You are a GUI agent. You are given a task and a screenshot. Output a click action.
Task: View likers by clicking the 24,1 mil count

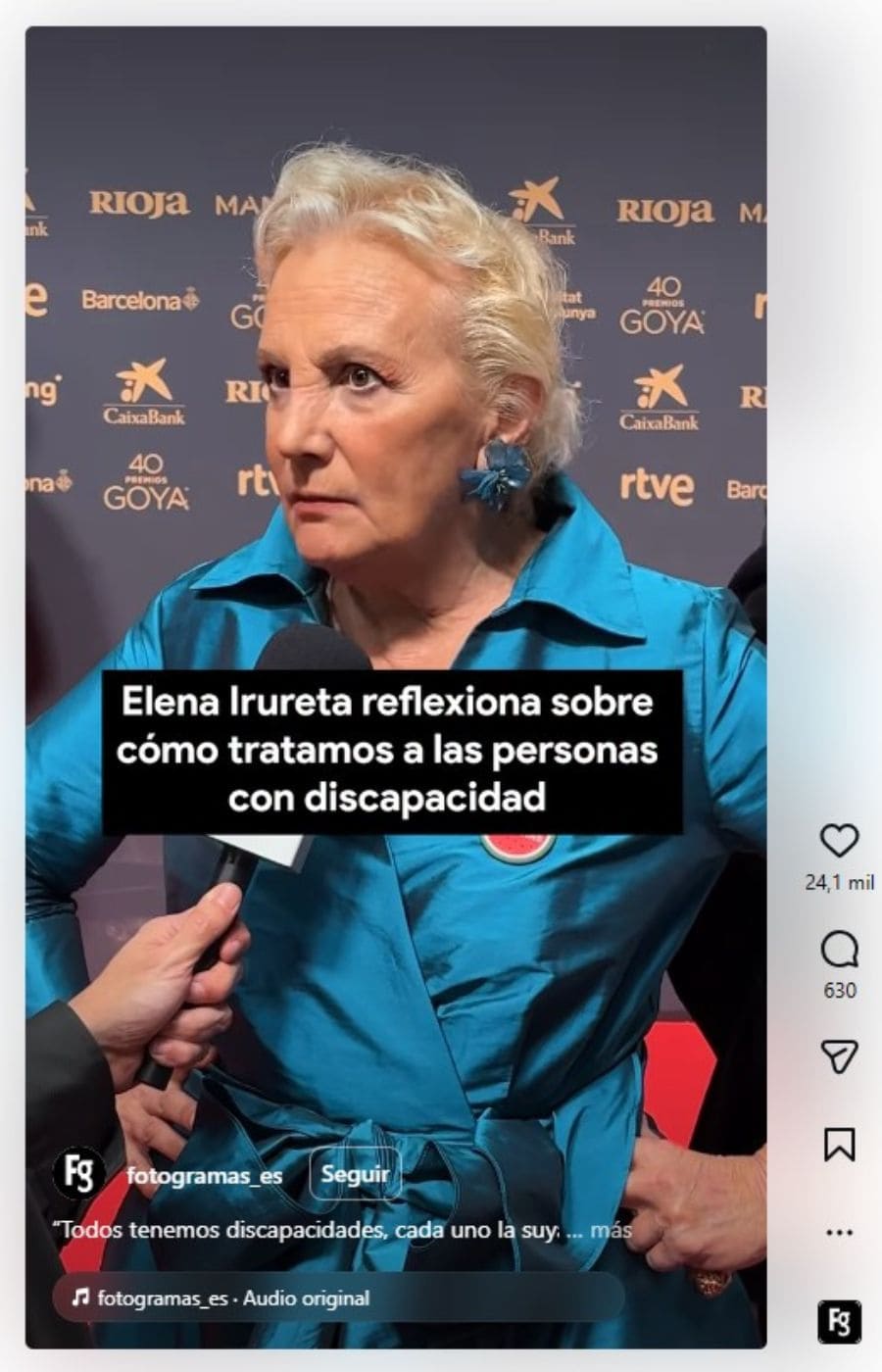[838, 877]
